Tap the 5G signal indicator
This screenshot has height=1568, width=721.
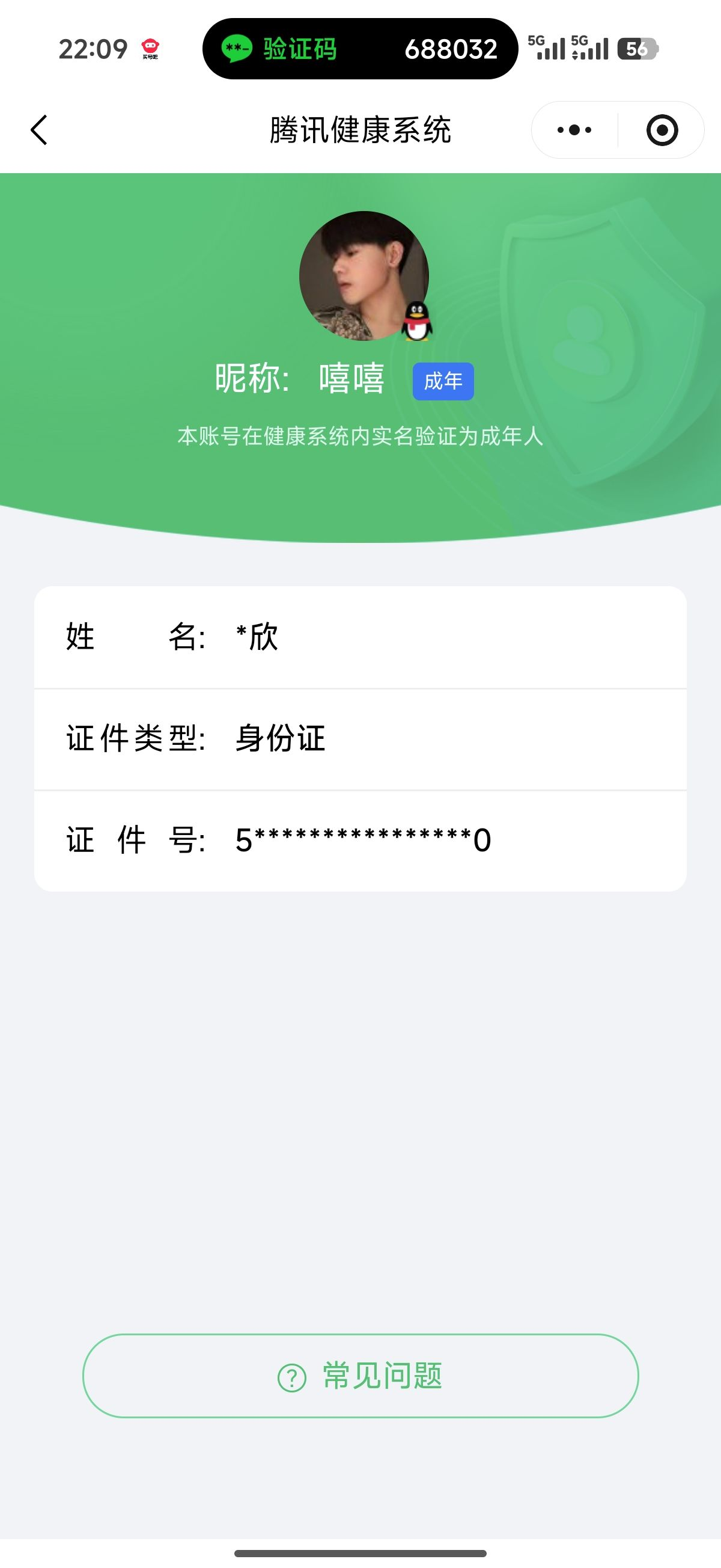(550, 50)
